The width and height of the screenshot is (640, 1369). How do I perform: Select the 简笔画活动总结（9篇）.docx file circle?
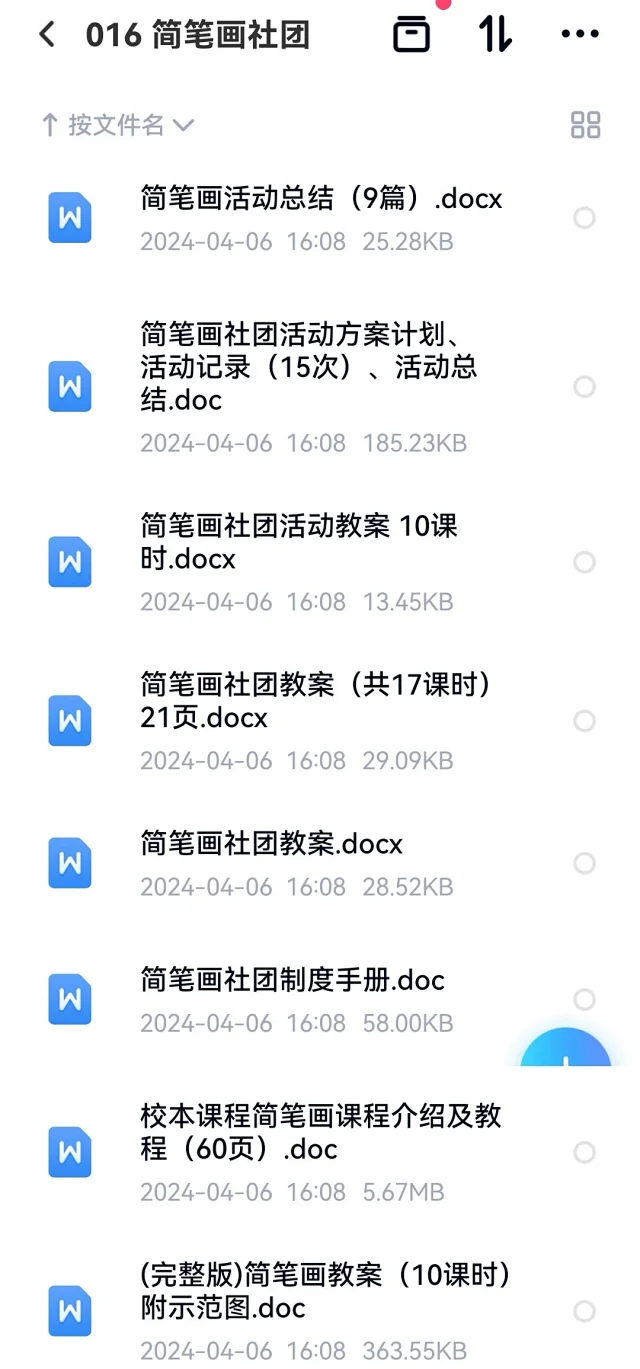tap(585, 218)
